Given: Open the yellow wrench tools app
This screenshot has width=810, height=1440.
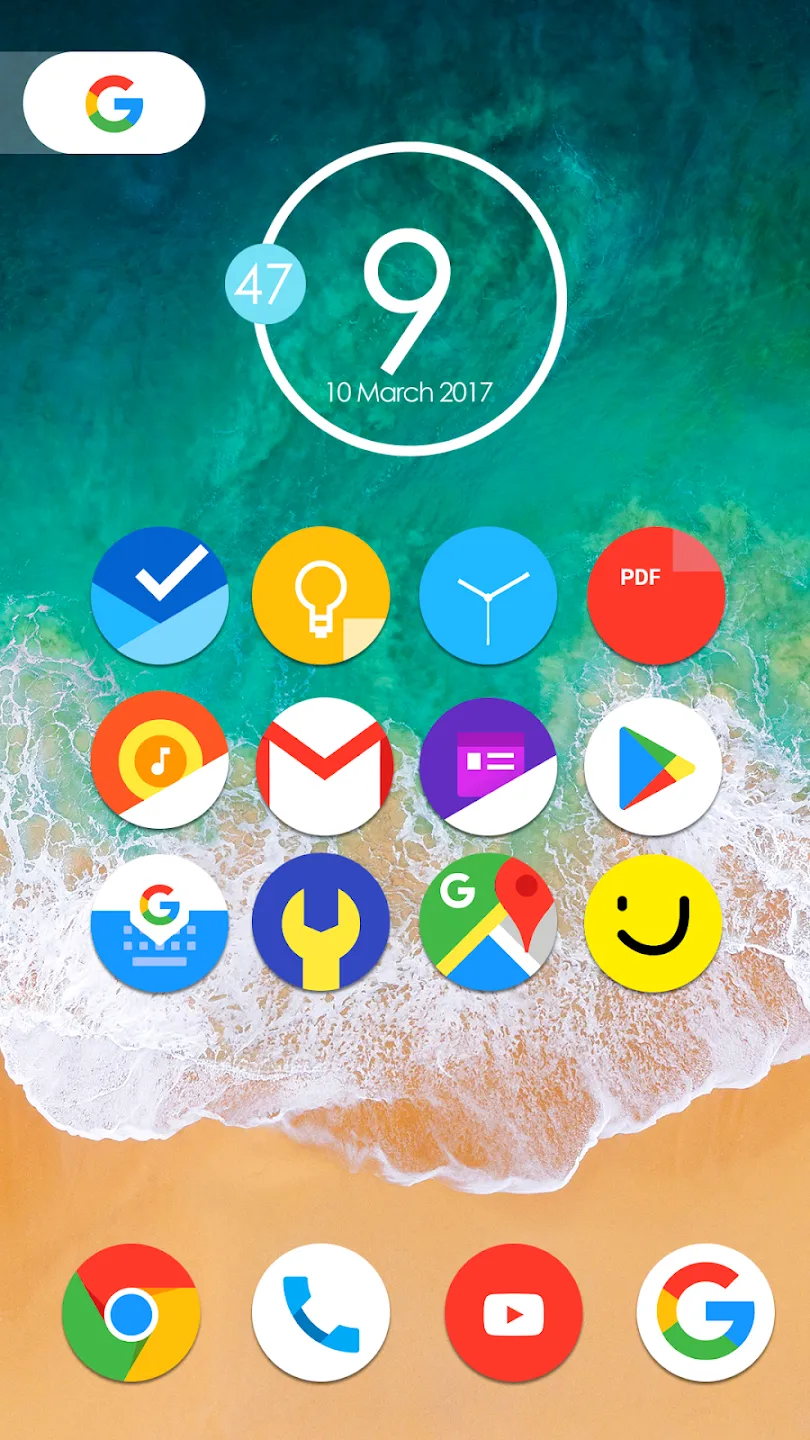Looking at the screenshot, I should [320, 923].
